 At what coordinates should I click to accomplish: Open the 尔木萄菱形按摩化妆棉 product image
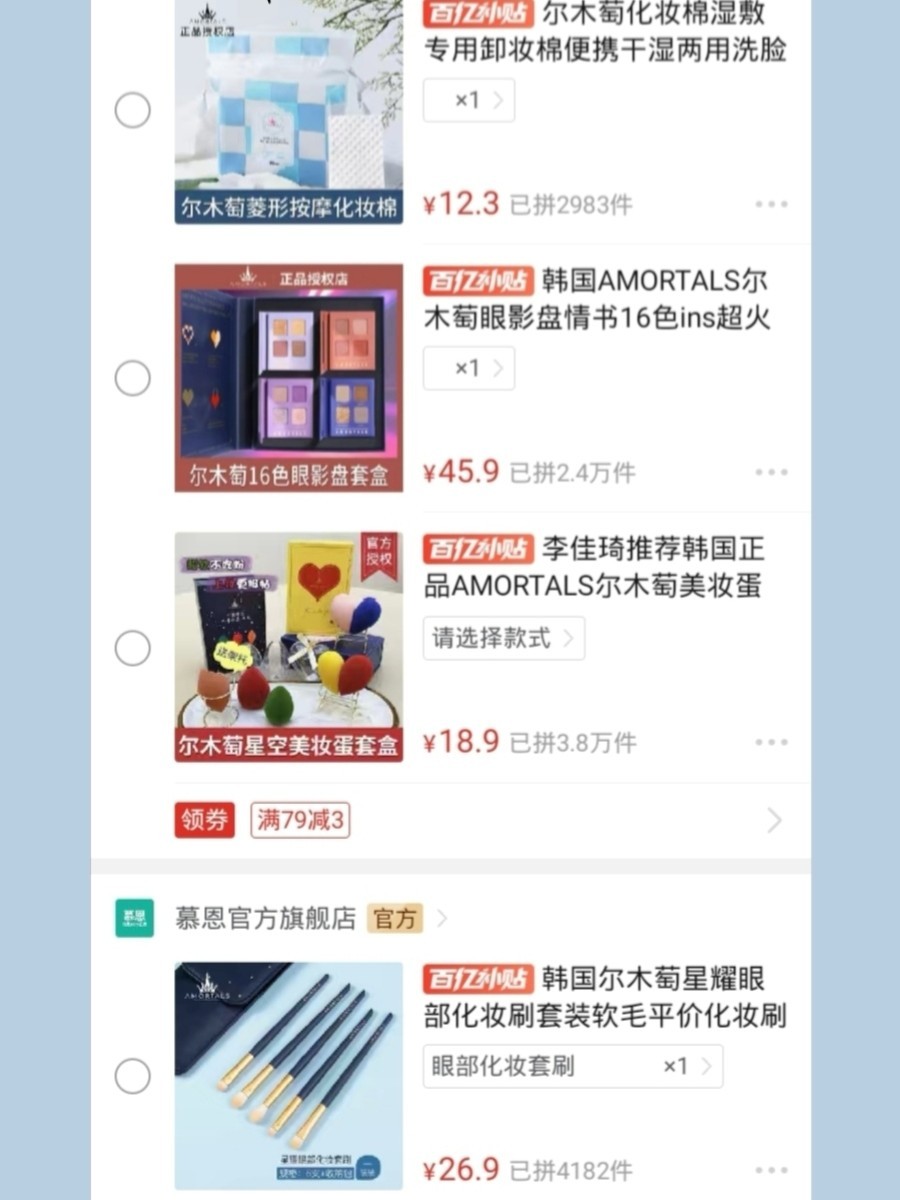coord(289,110)
